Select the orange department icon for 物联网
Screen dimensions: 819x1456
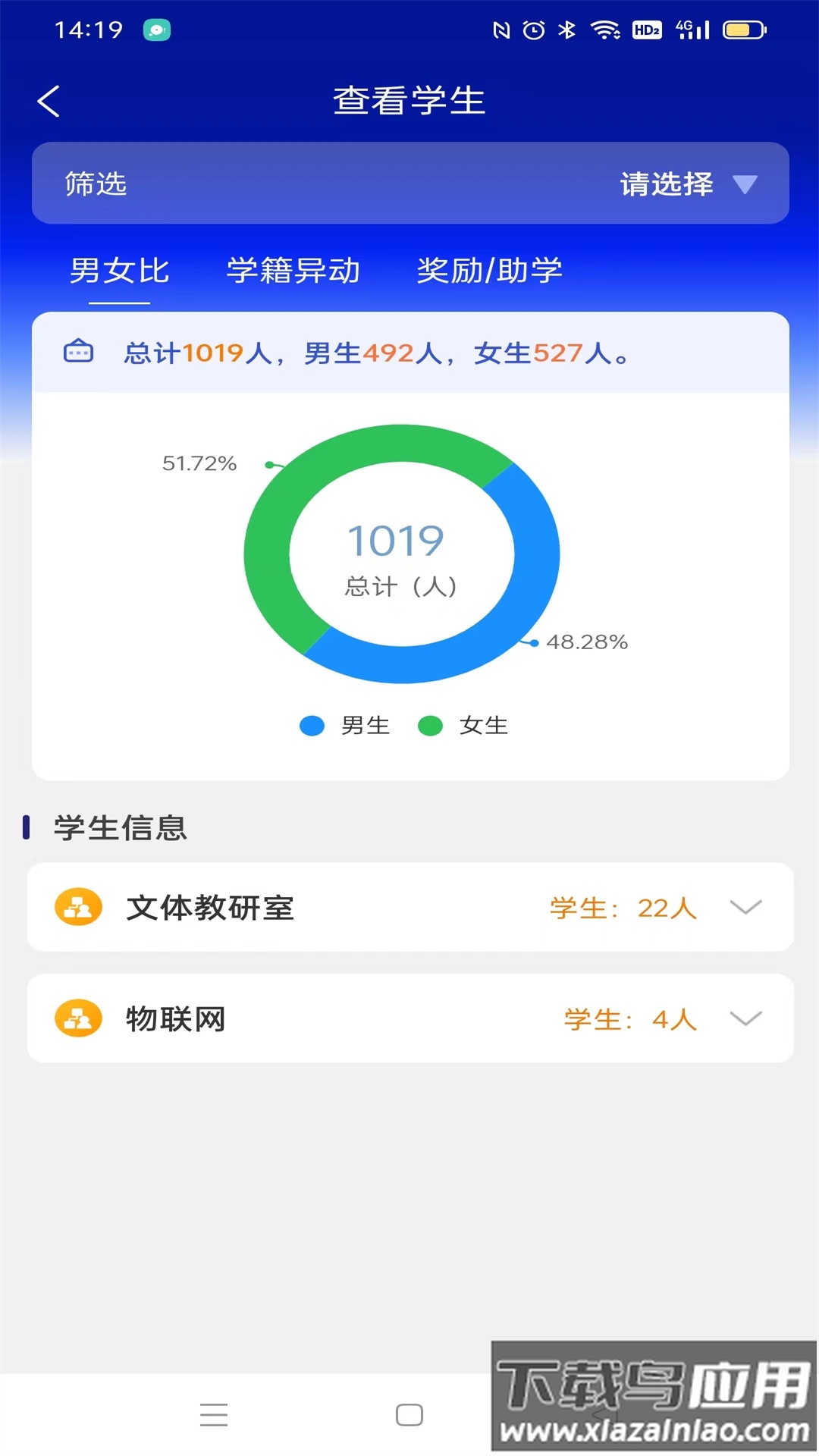[78, 1019]
